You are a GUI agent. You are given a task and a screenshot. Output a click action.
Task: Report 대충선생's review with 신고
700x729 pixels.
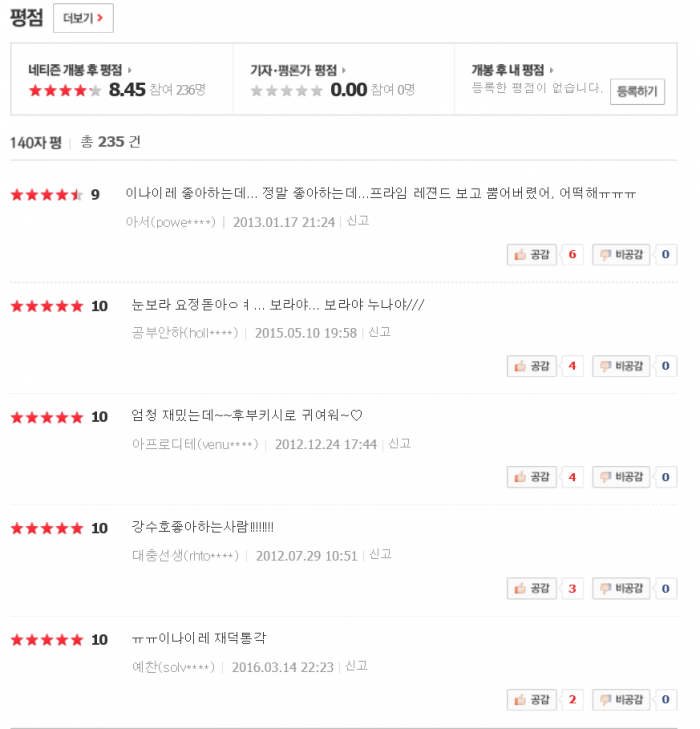[x=381, y=554]
